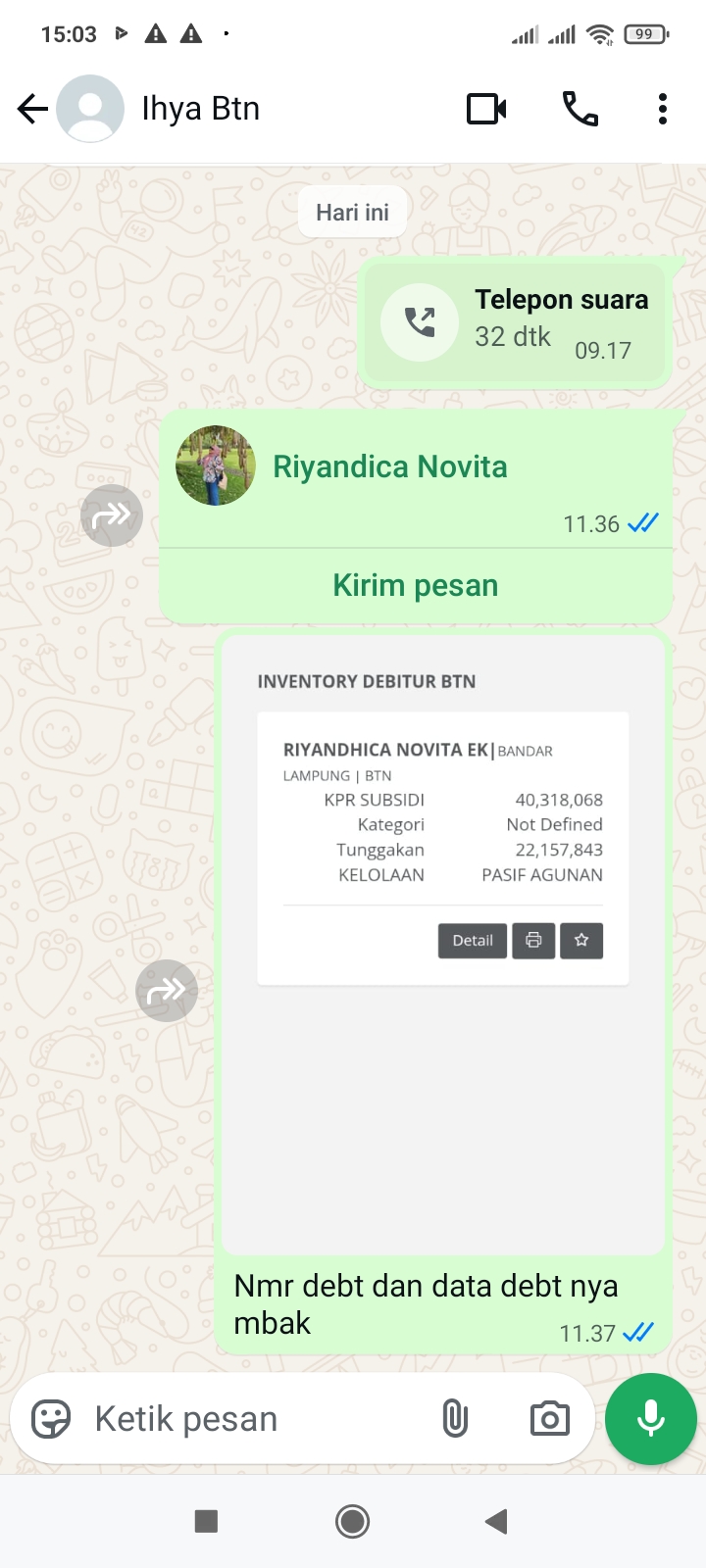This screenshot has width=706, height=1568.
Task: Open the attachment paperclip menu
Action: [x=455, y=1418]
